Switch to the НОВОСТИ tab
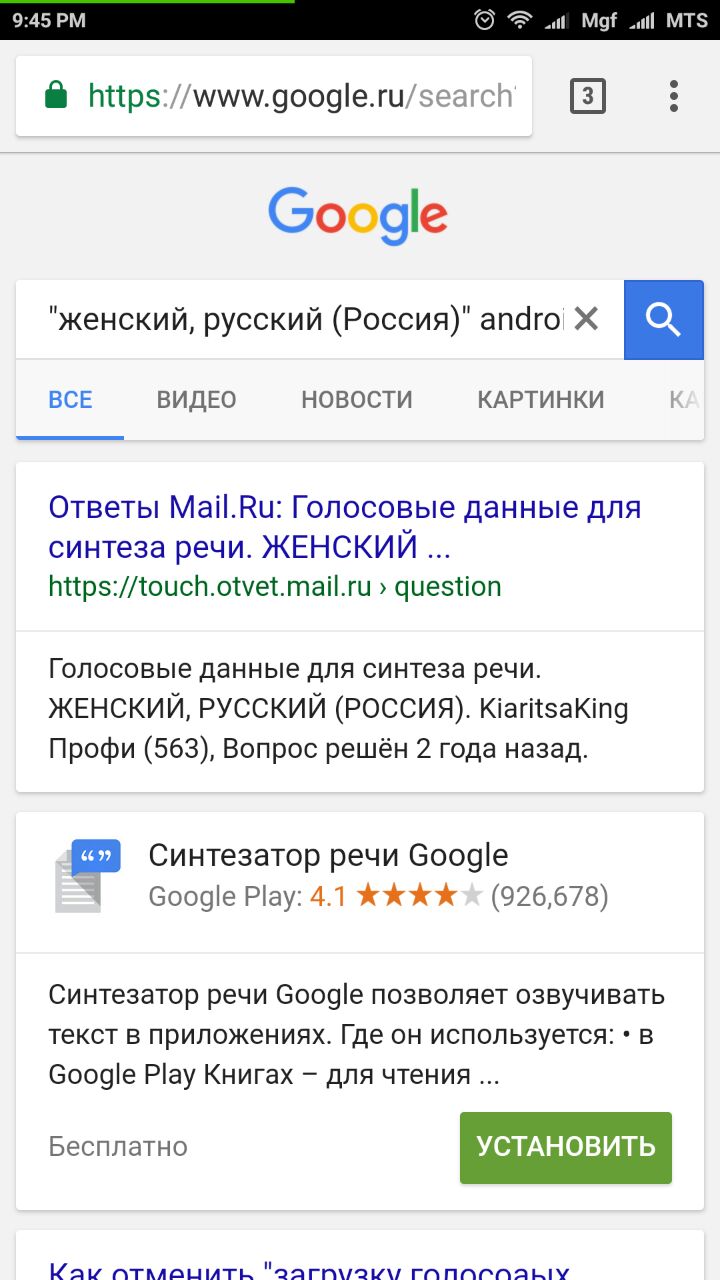 click(x=356, y=400)
